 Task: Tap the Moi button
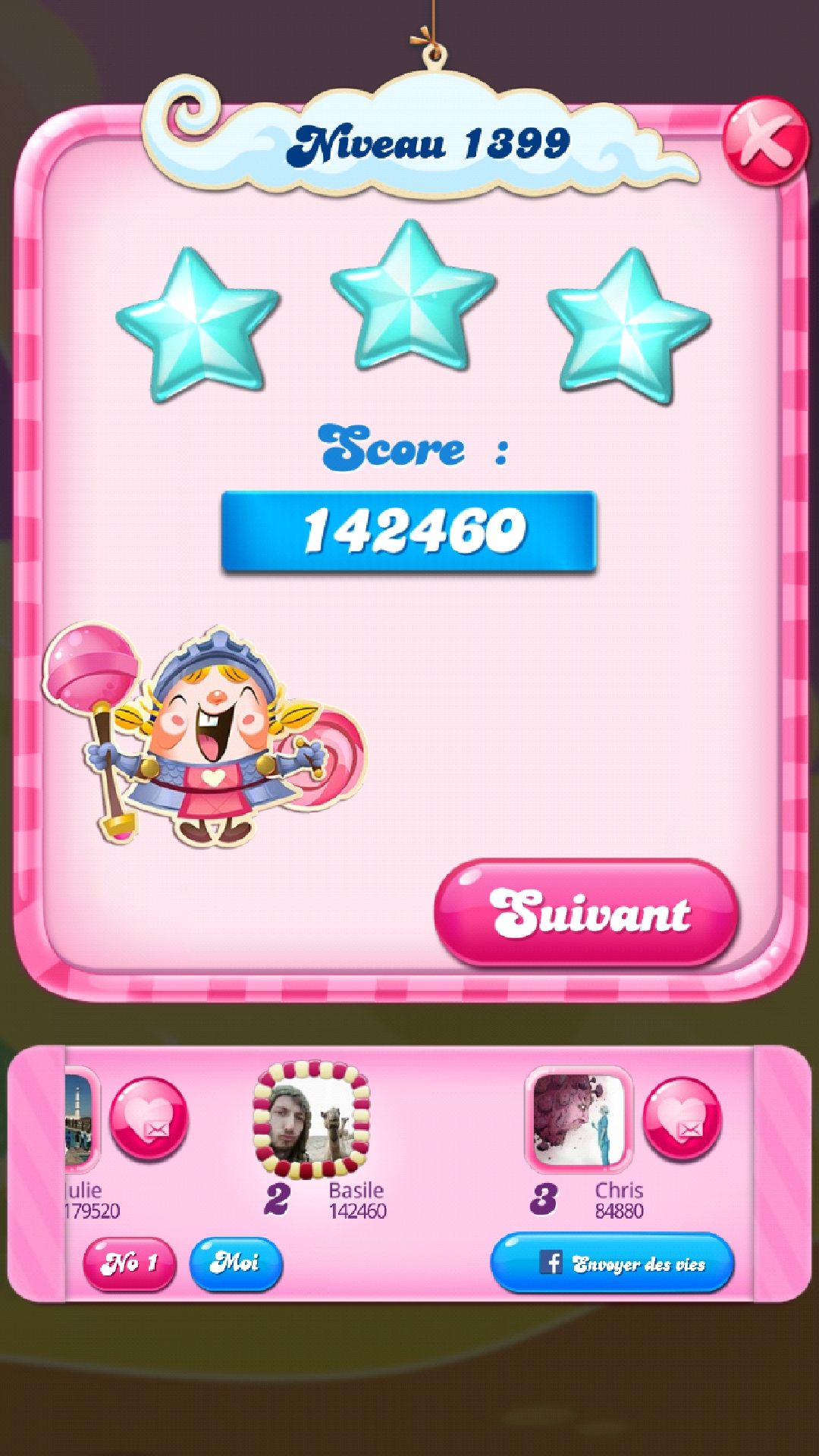click(235, 1263)
